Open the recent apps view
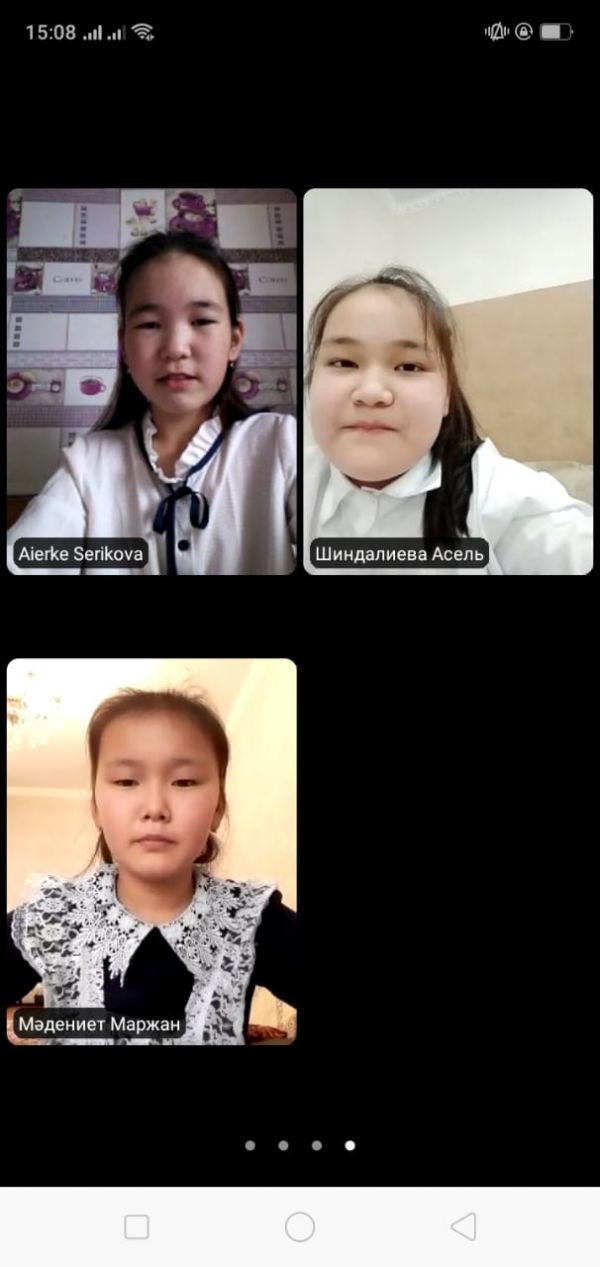Viewport: 600px width, 1267px height. [x=137, y=1227]
